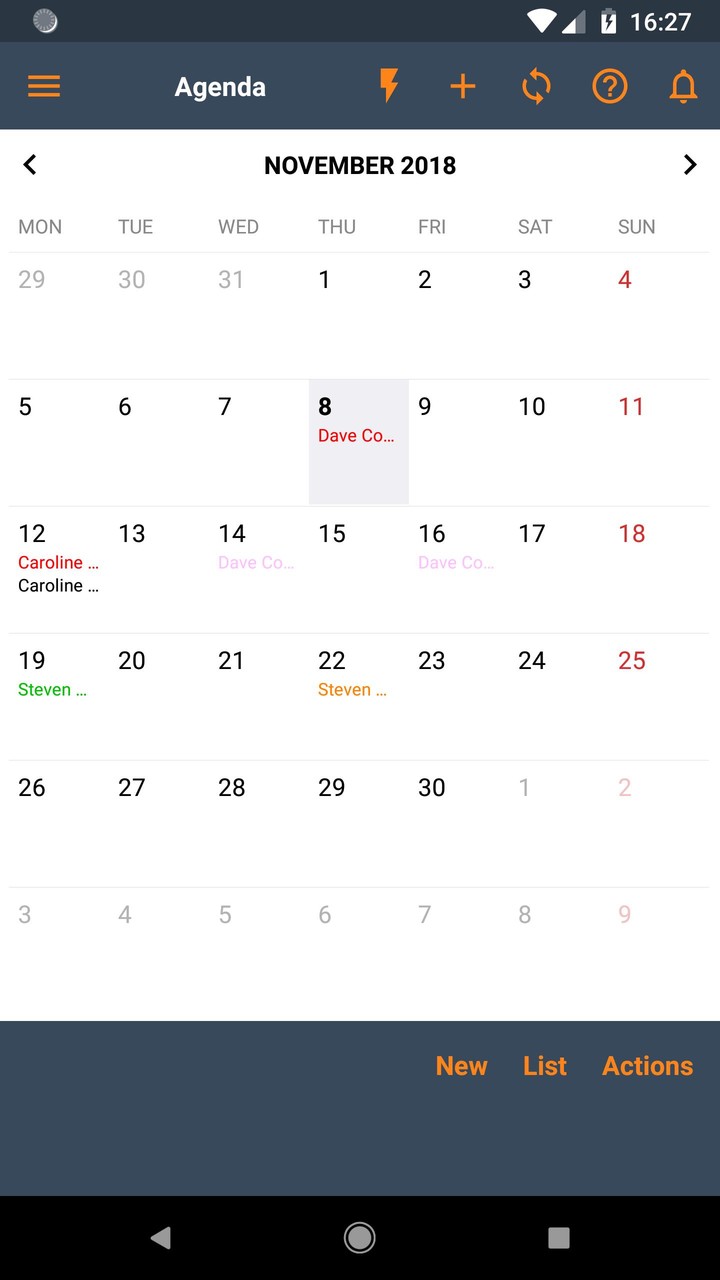Go to the next month
The image size is (720, 1280).
click(x=690, y=165)
